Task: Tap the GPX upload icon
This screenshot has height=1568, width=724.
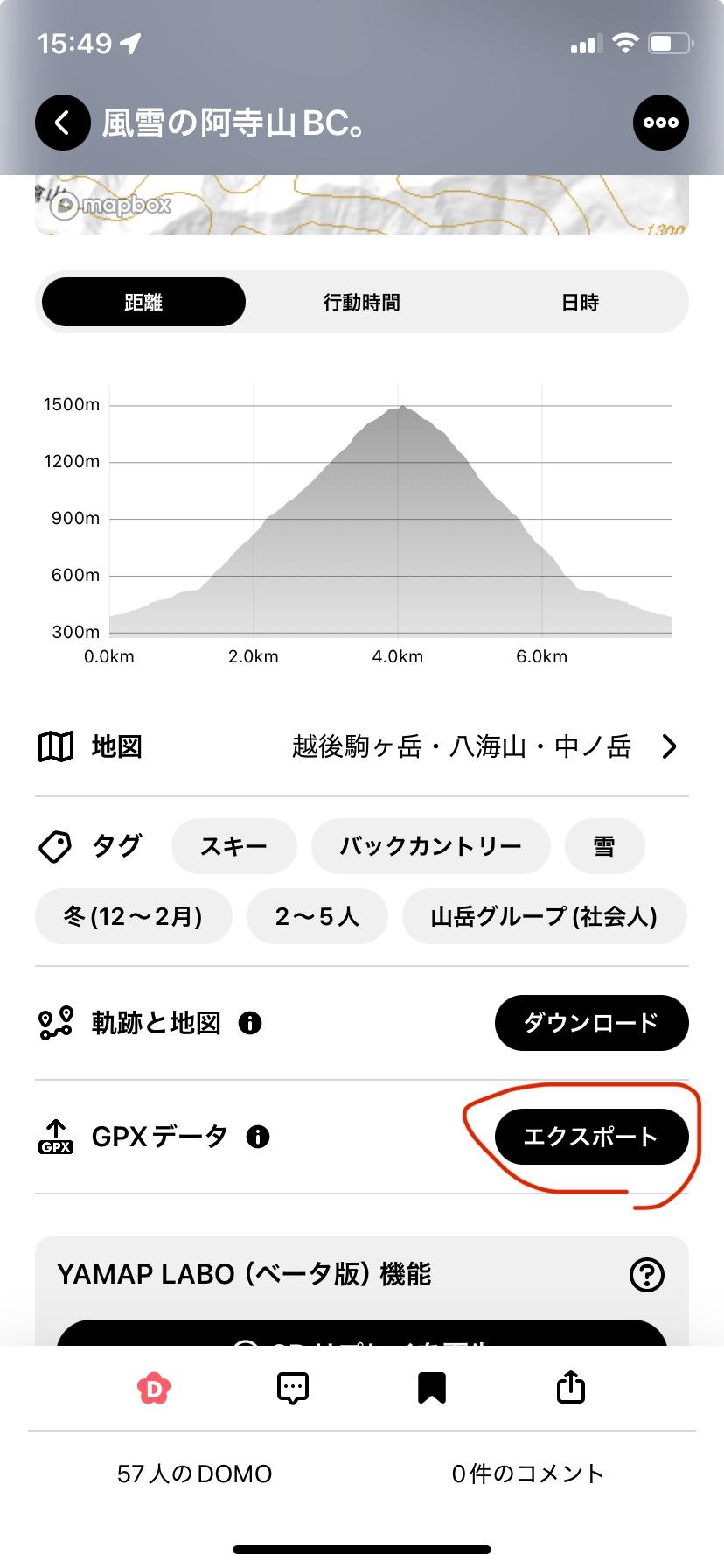Action: pos(54,1136)
